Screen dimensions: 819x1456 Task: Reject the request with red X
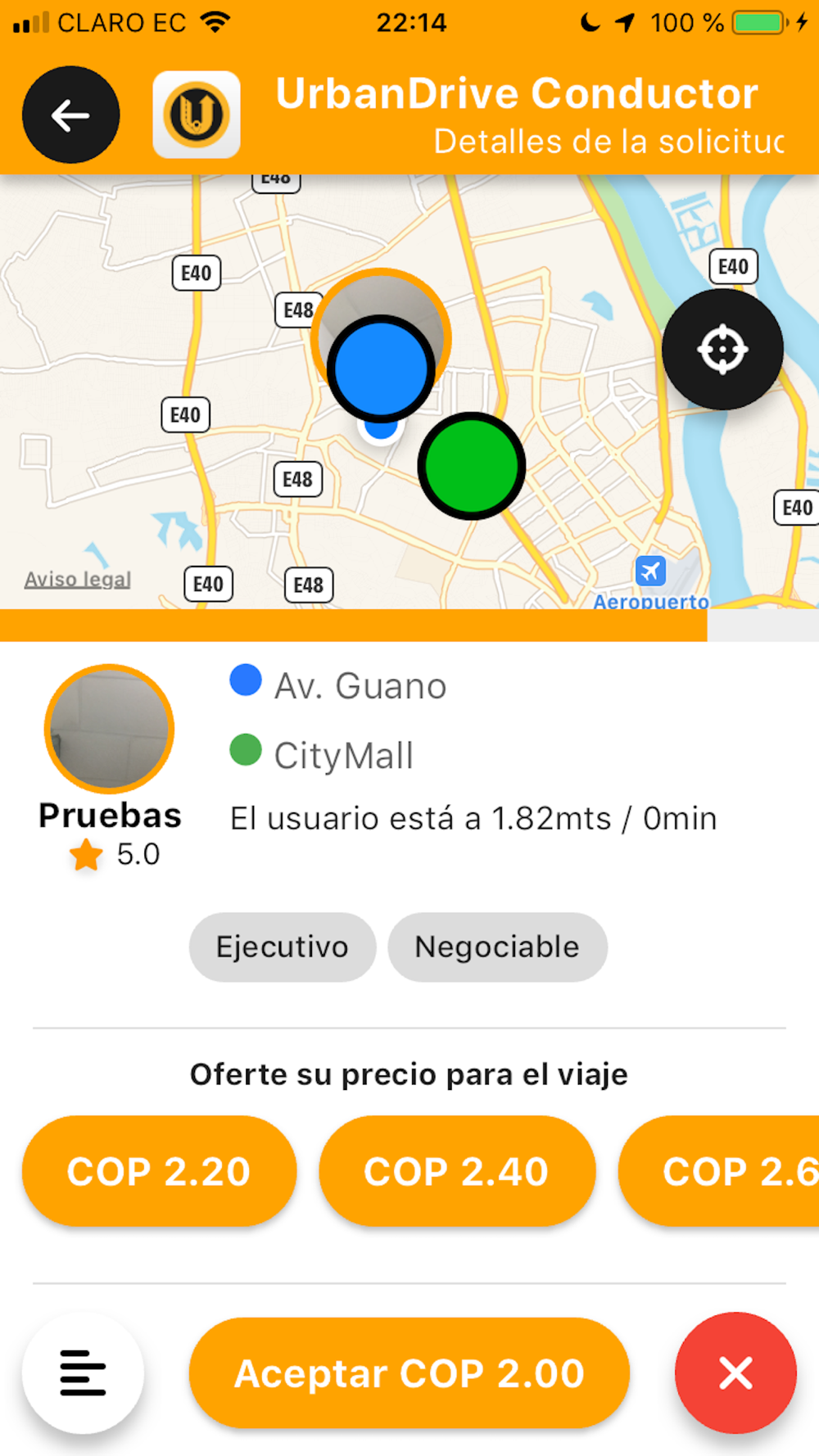[x=735, y=1373]
